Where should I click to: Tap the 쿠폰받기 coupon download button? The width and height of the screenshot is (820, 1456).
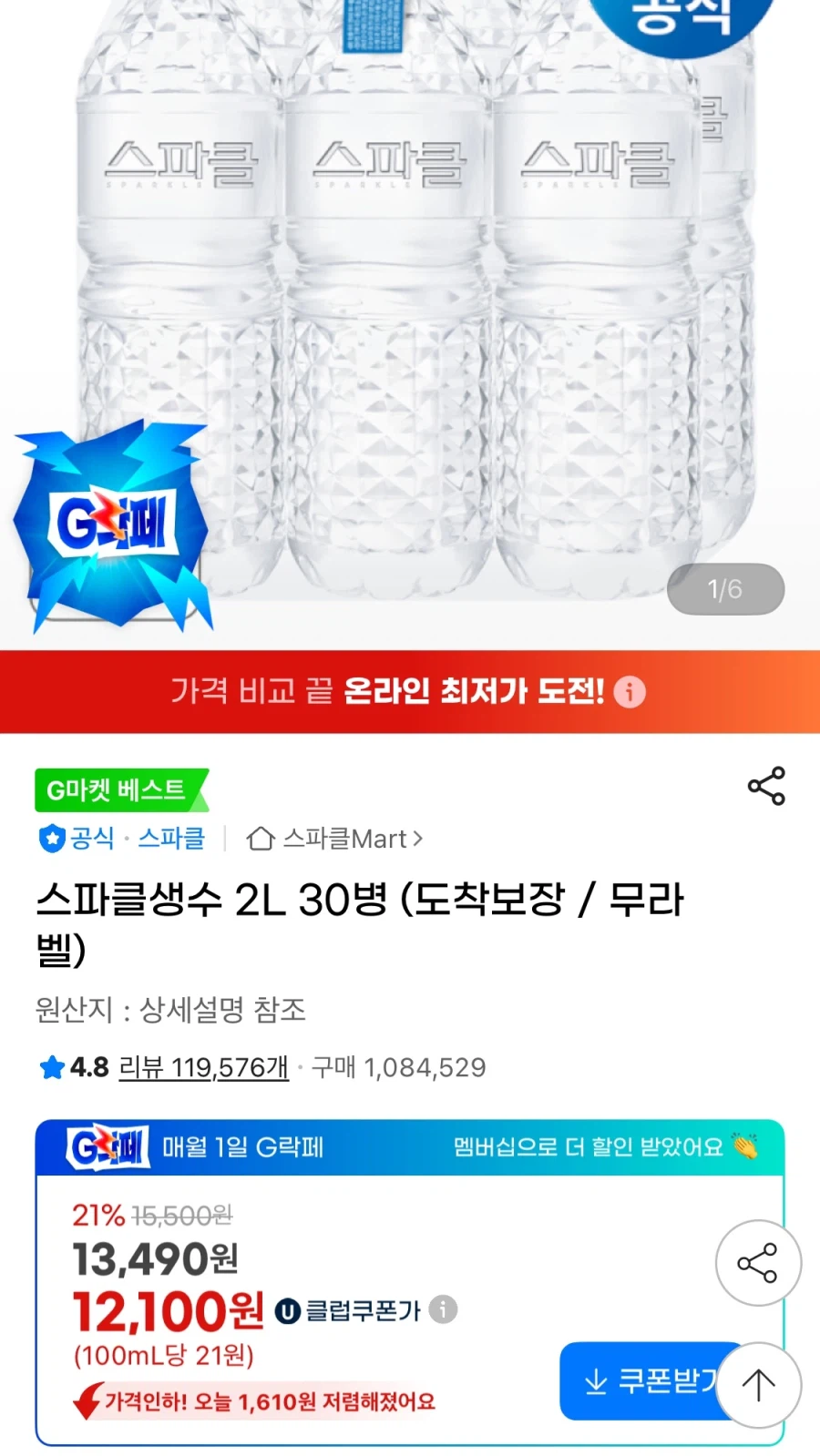656,1382
